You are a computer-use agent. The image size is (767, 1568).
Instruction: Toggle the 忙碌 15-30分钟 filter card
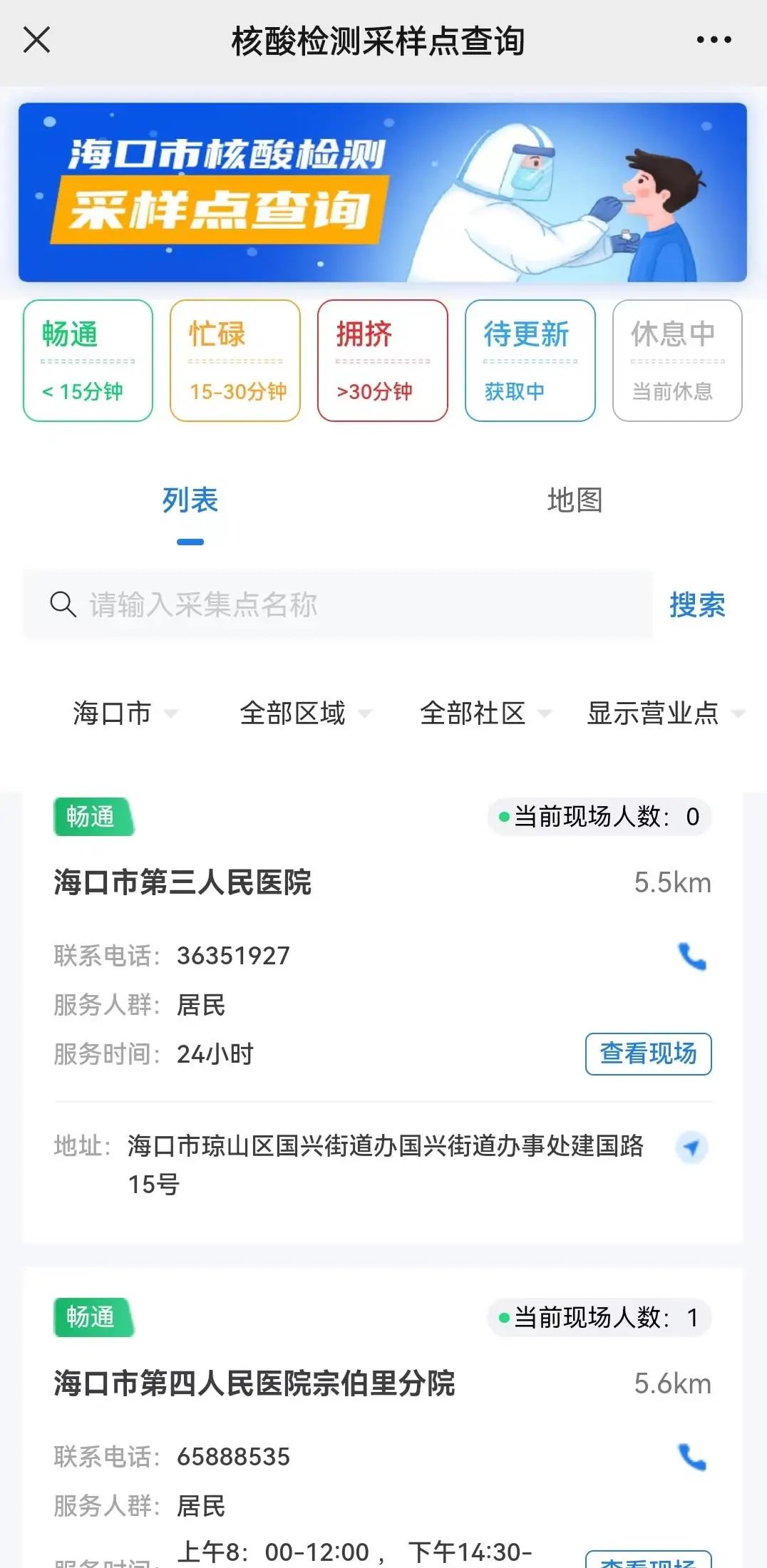click(235, 360)
